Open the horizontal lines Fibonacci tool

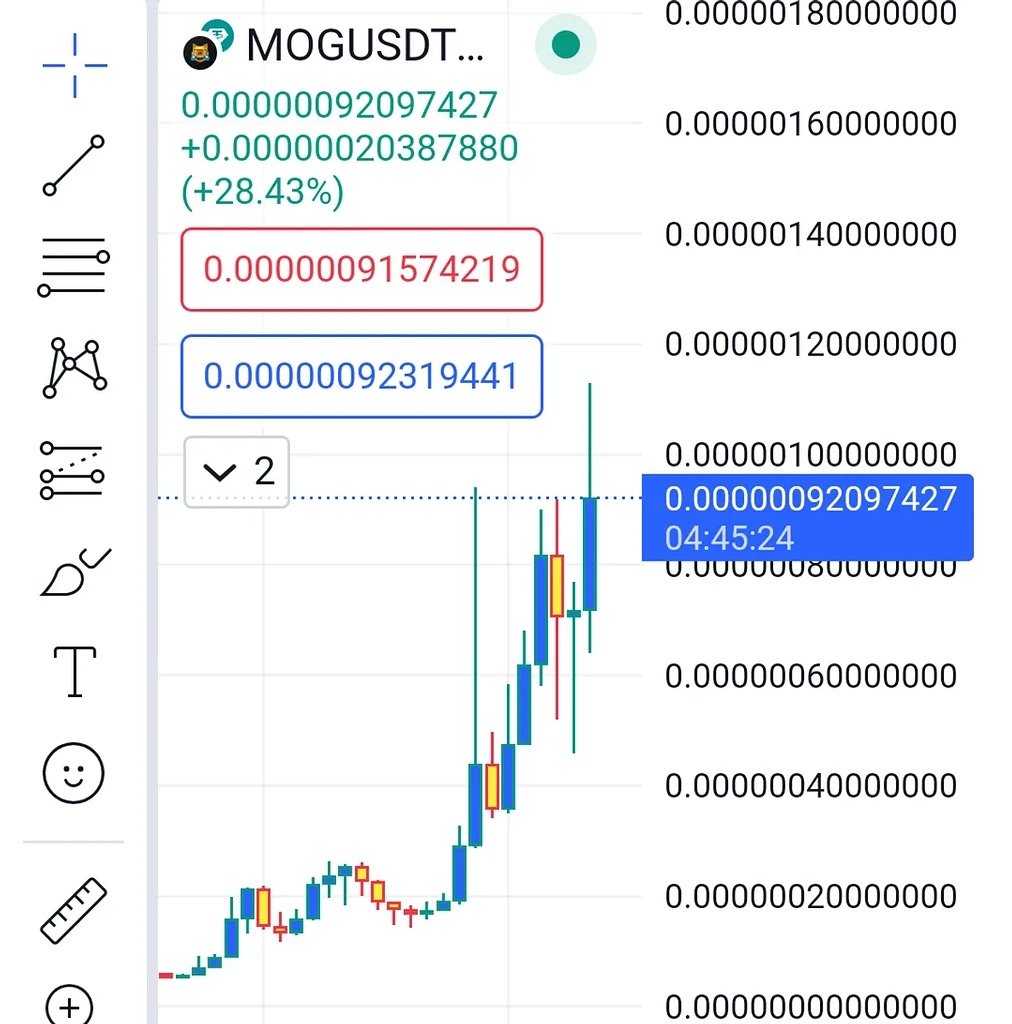74,267
